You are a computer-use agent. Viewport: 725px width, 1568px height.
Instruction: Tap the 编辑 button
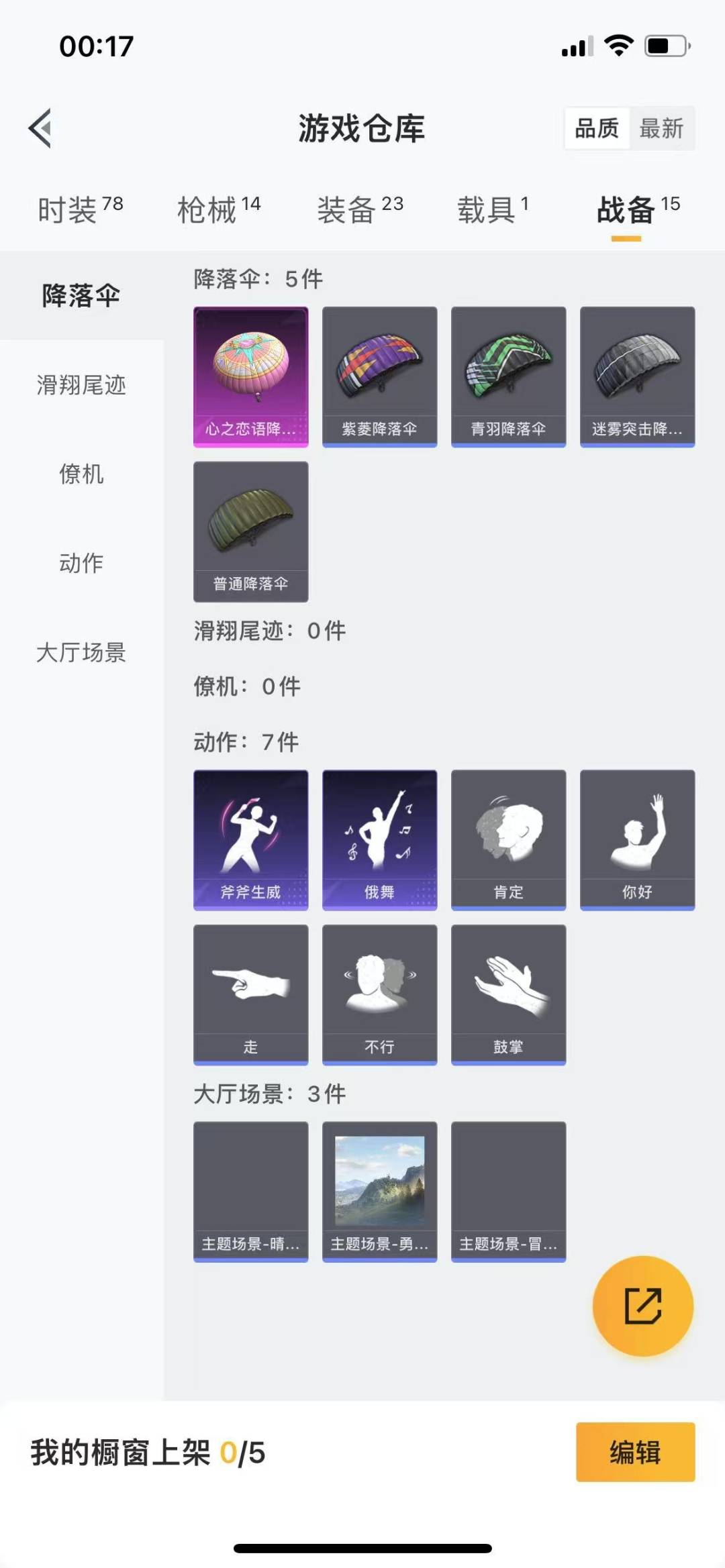point(635,1452)
